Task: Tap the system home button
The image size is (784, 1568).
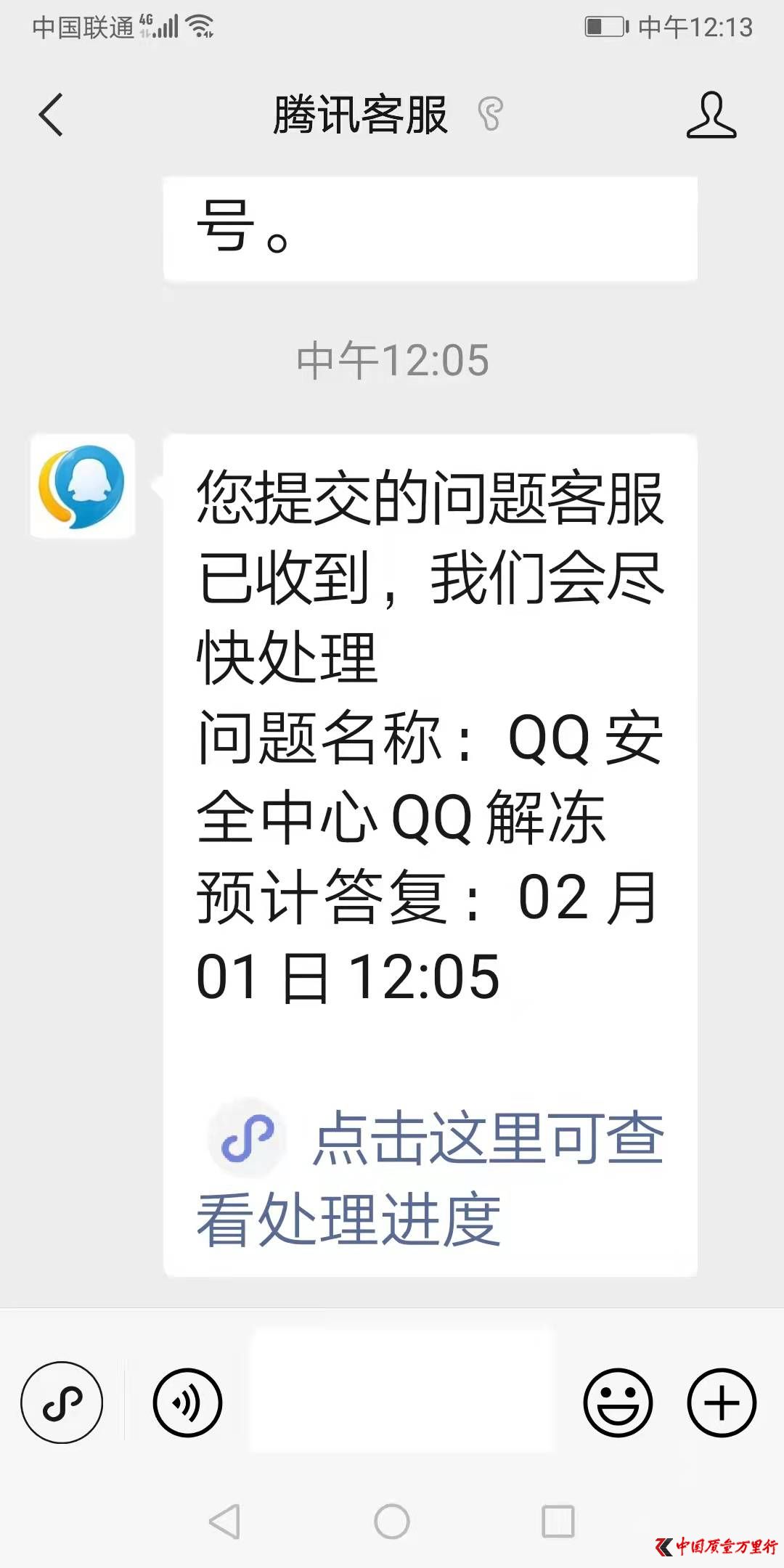Action: tap(392, 1521)
